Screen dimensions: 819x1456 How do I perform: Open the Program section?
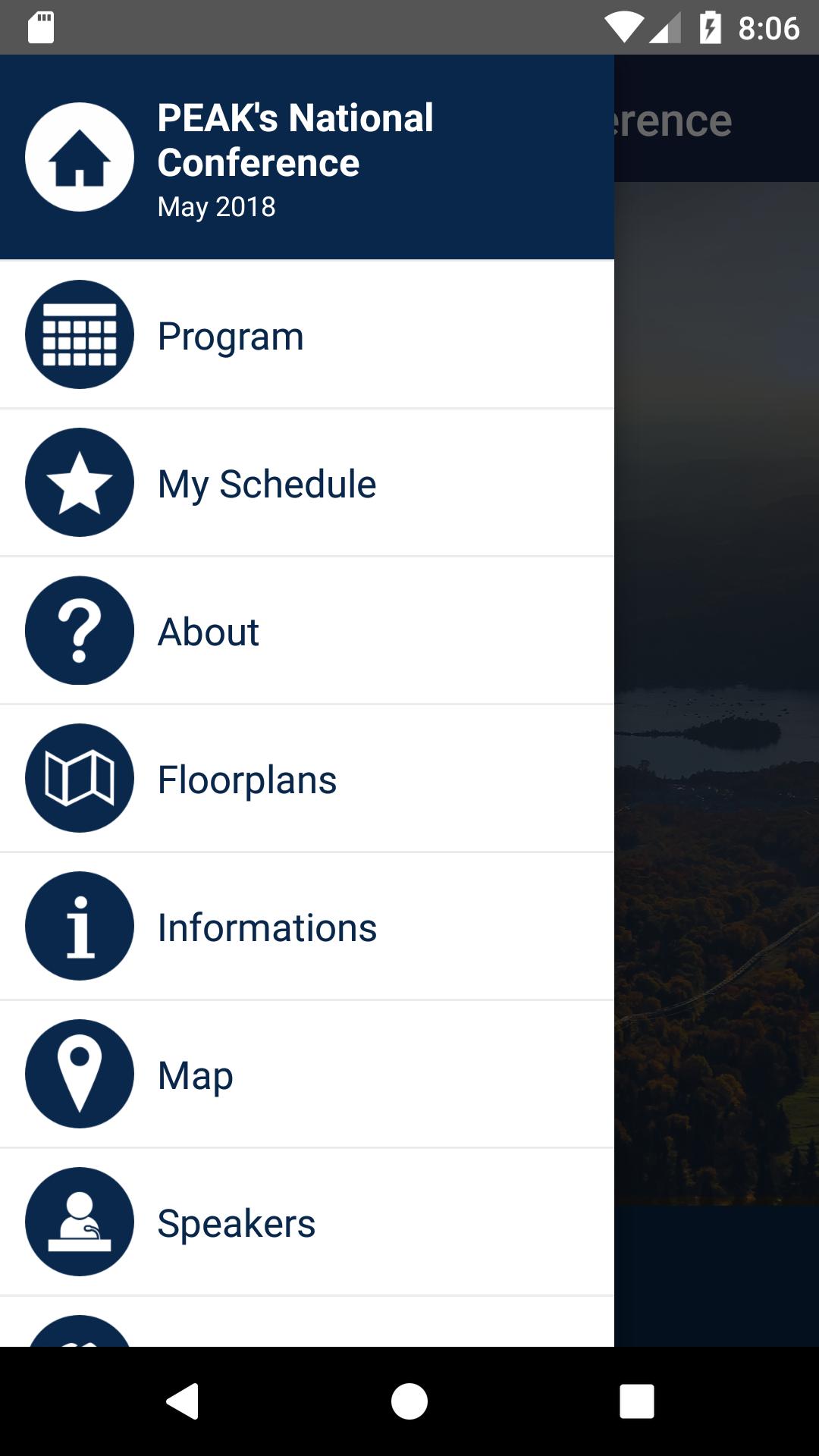point(306,335)
